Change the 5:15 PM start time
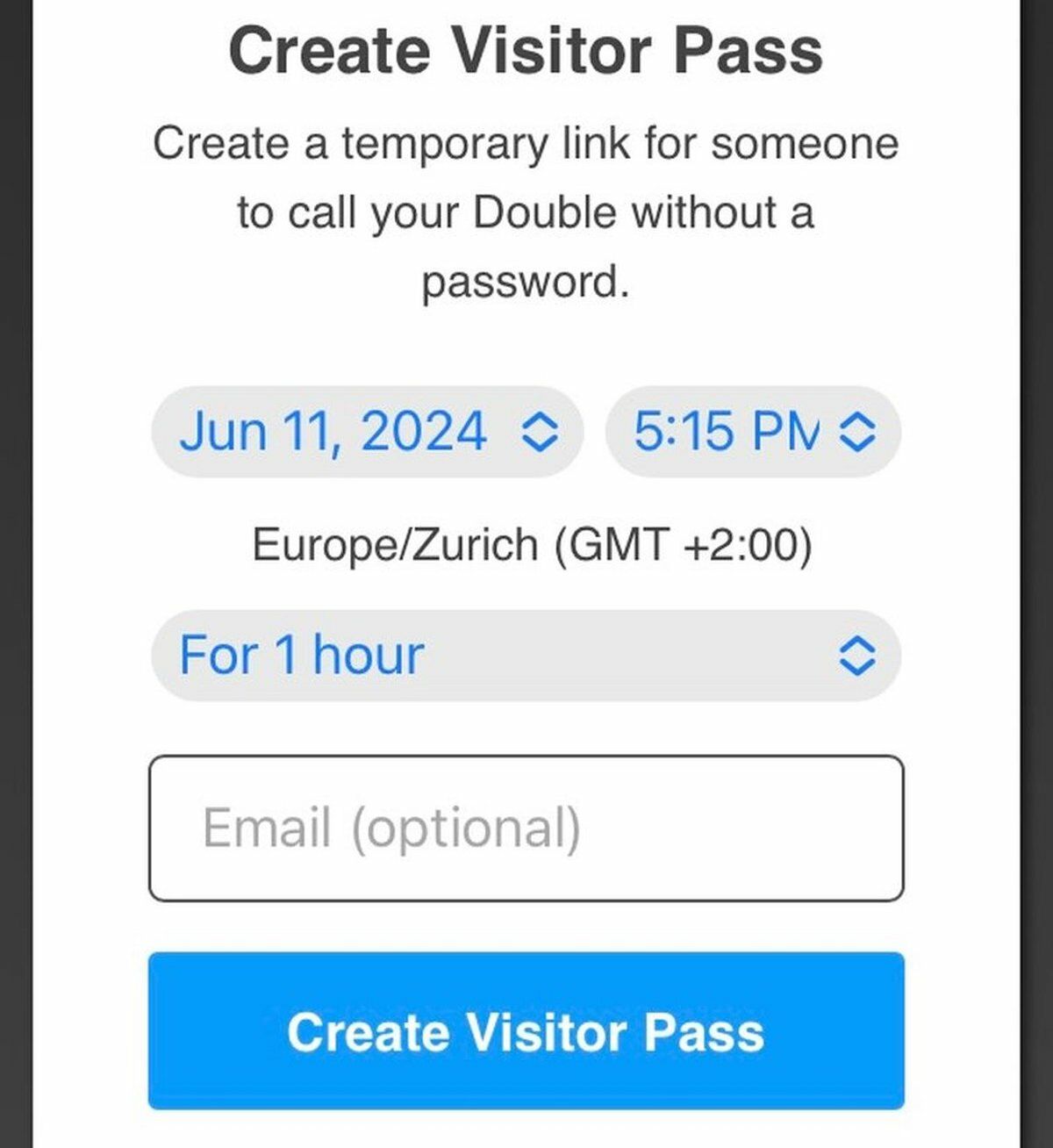Screen dimensions: 1053x1148 tap(753, 432)
